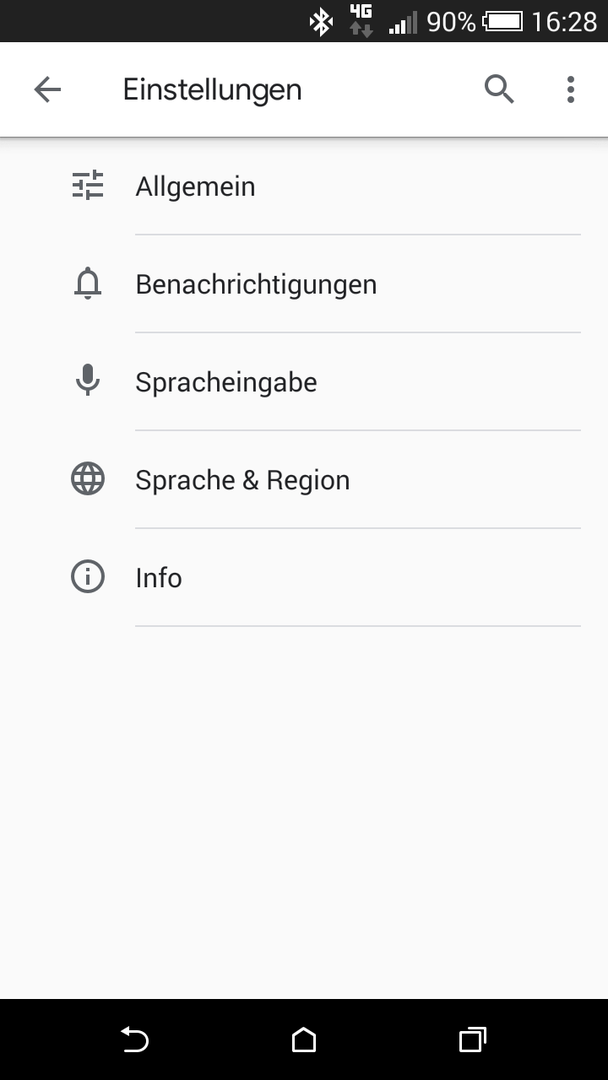This screenshot has width=608, height=1080.
Task: Open the three-dot overflow menu
Action: (x=570, y=90)
